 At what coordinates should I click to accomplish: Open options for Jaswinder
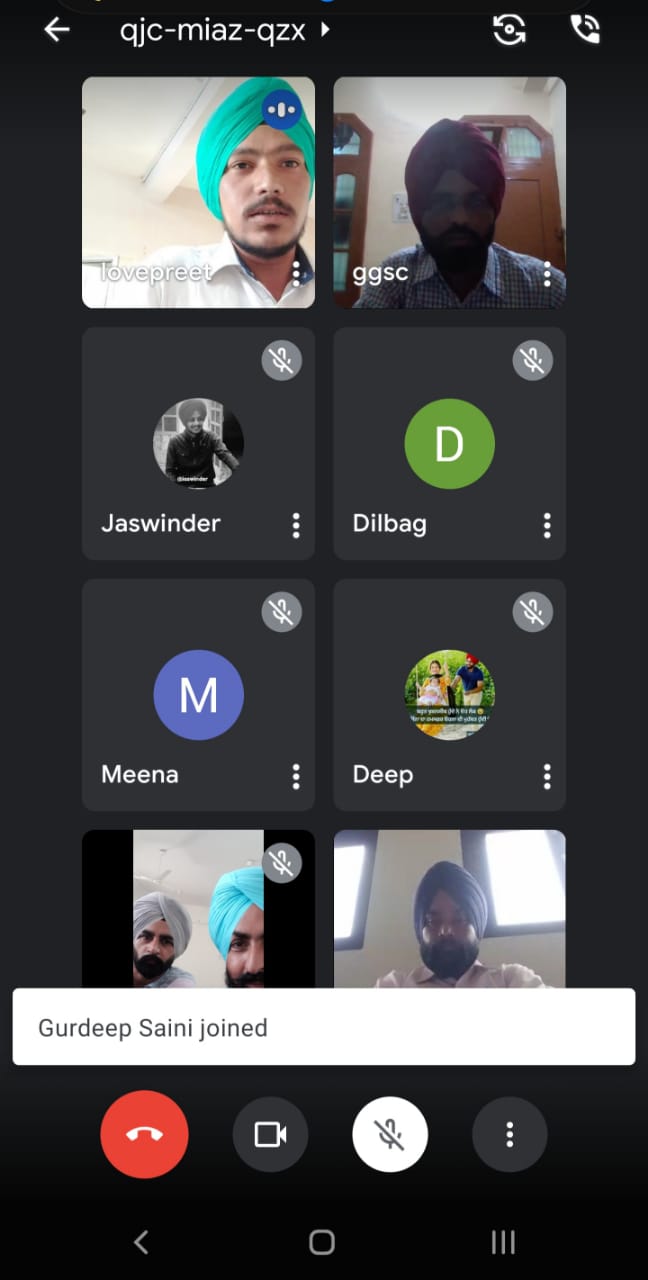[x=296, y=525]
